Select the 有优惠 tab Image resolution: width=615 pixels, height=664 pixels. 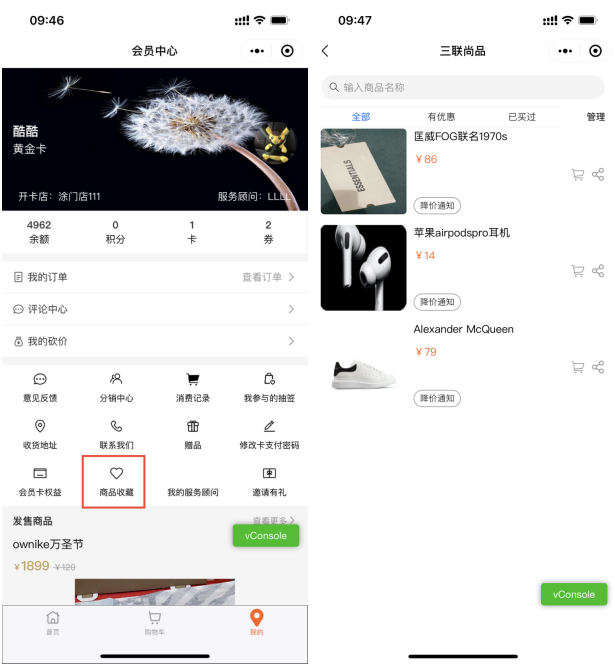coord(441,117)
